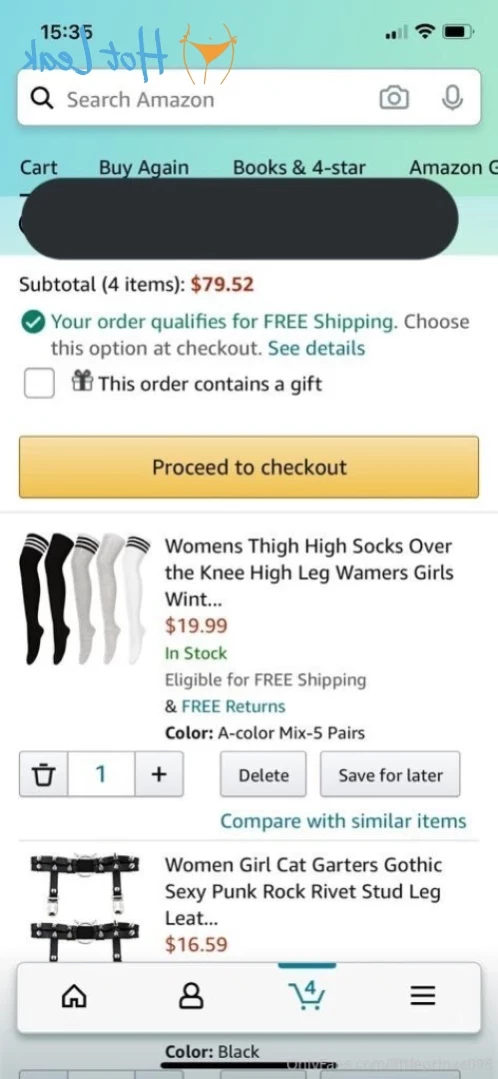Save thigh high socks for later
The image size is (498, 1079).
pyautogui.click(x=390, y=775)
